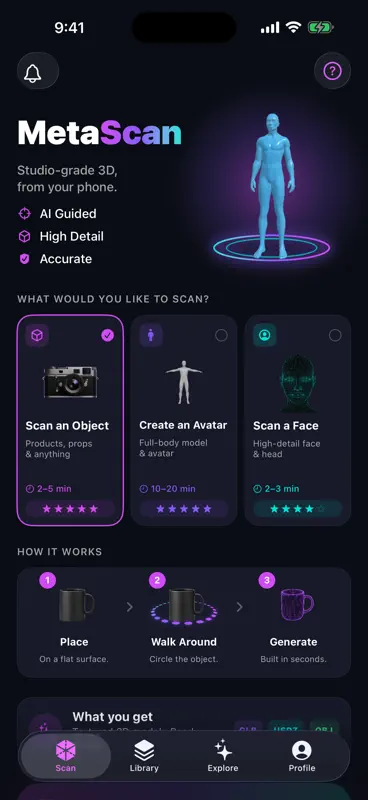Pick the Scan a Face card
368x800 pixels.
[298, 420]
